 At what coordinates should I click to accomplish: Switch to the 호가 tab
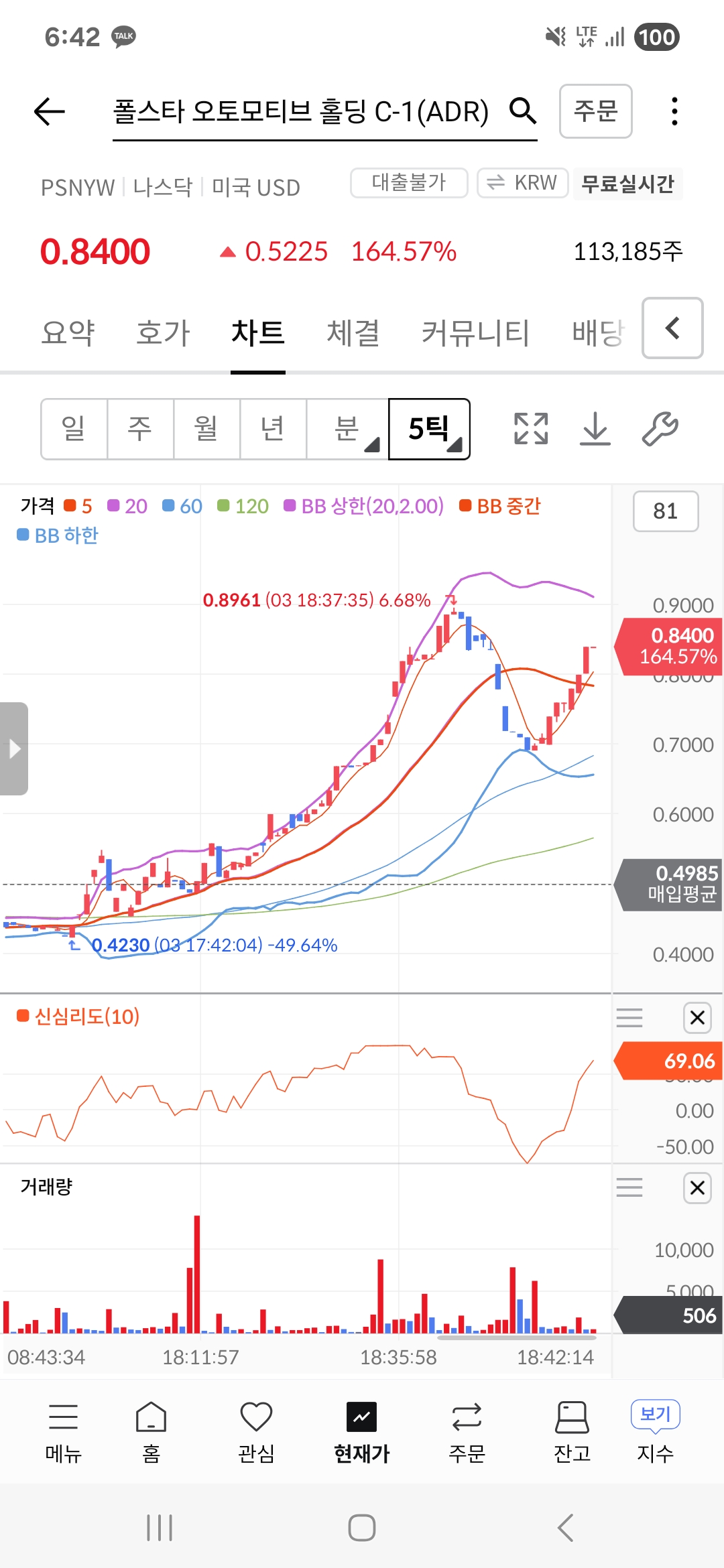(x=163, y=333)
